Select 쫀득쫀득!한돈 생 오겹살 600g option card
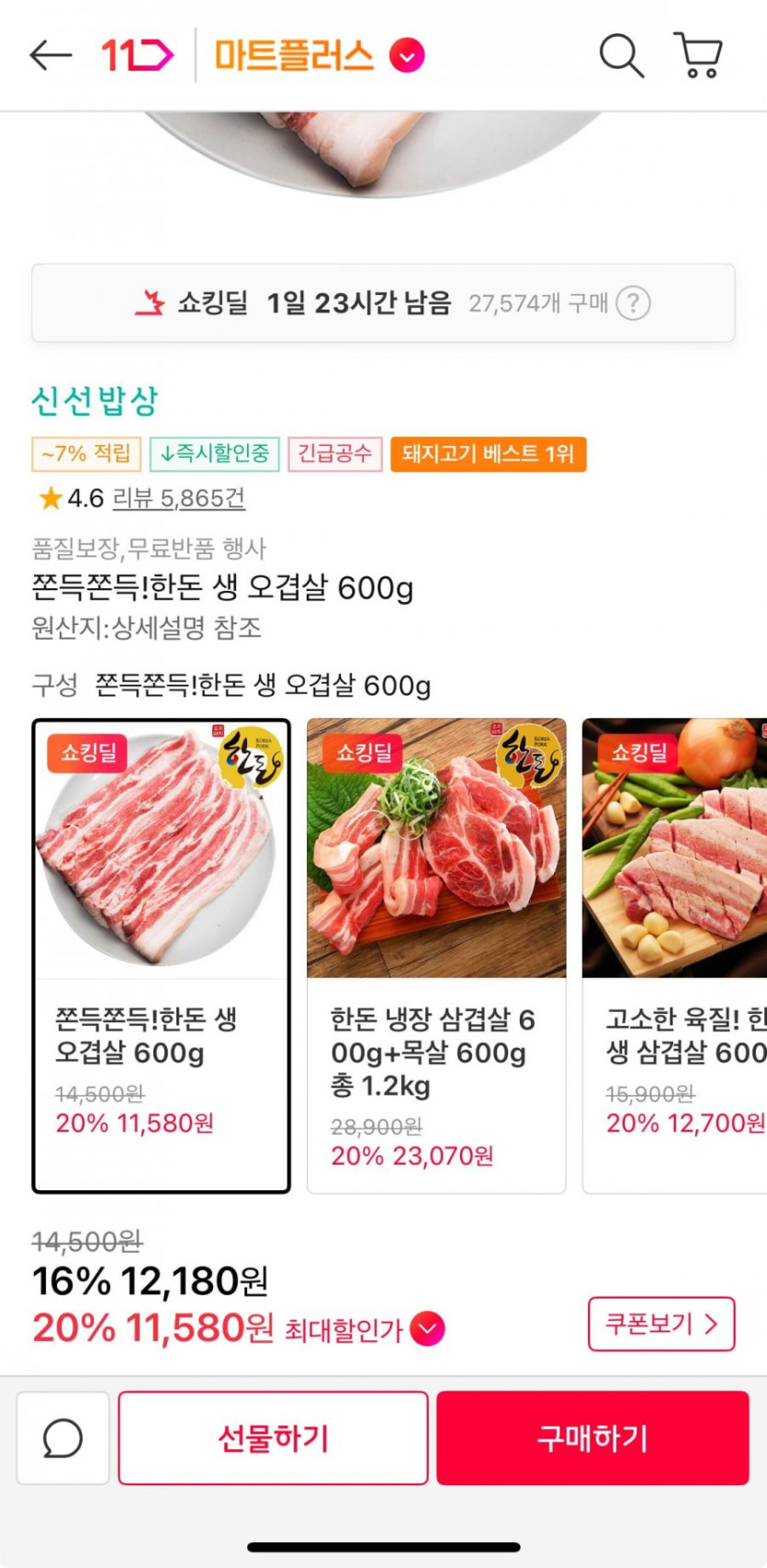This screenshot has height=1568, width=767. (x=162, y=956)
